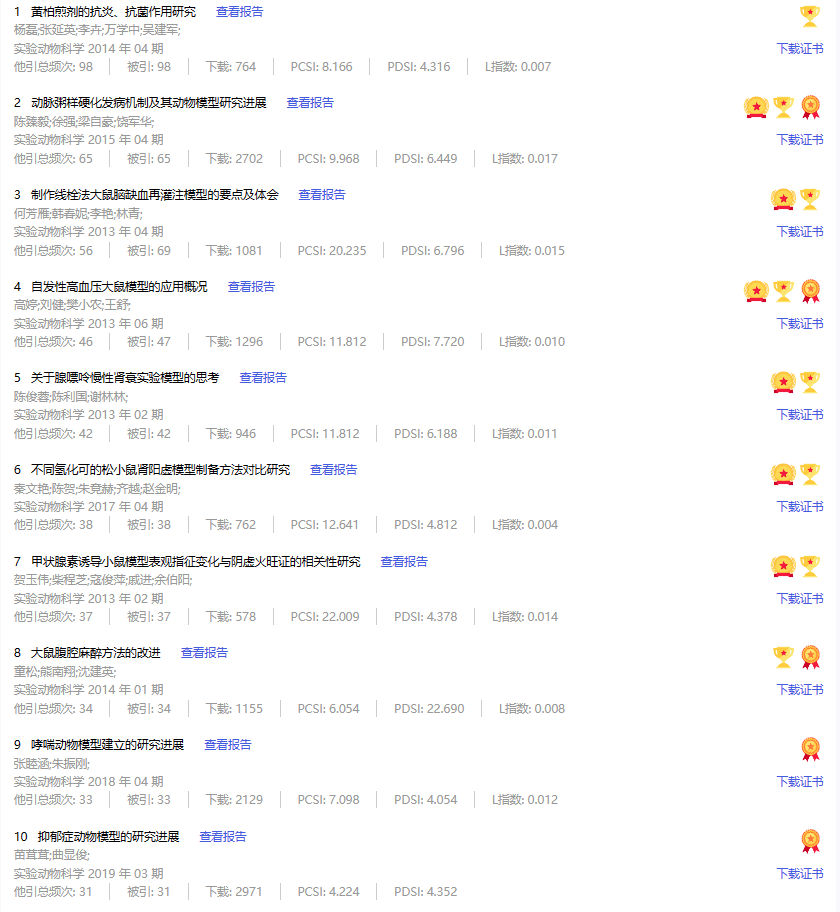View report for 自发性高血压大鼠模型的应用概况

click(251, 286)
